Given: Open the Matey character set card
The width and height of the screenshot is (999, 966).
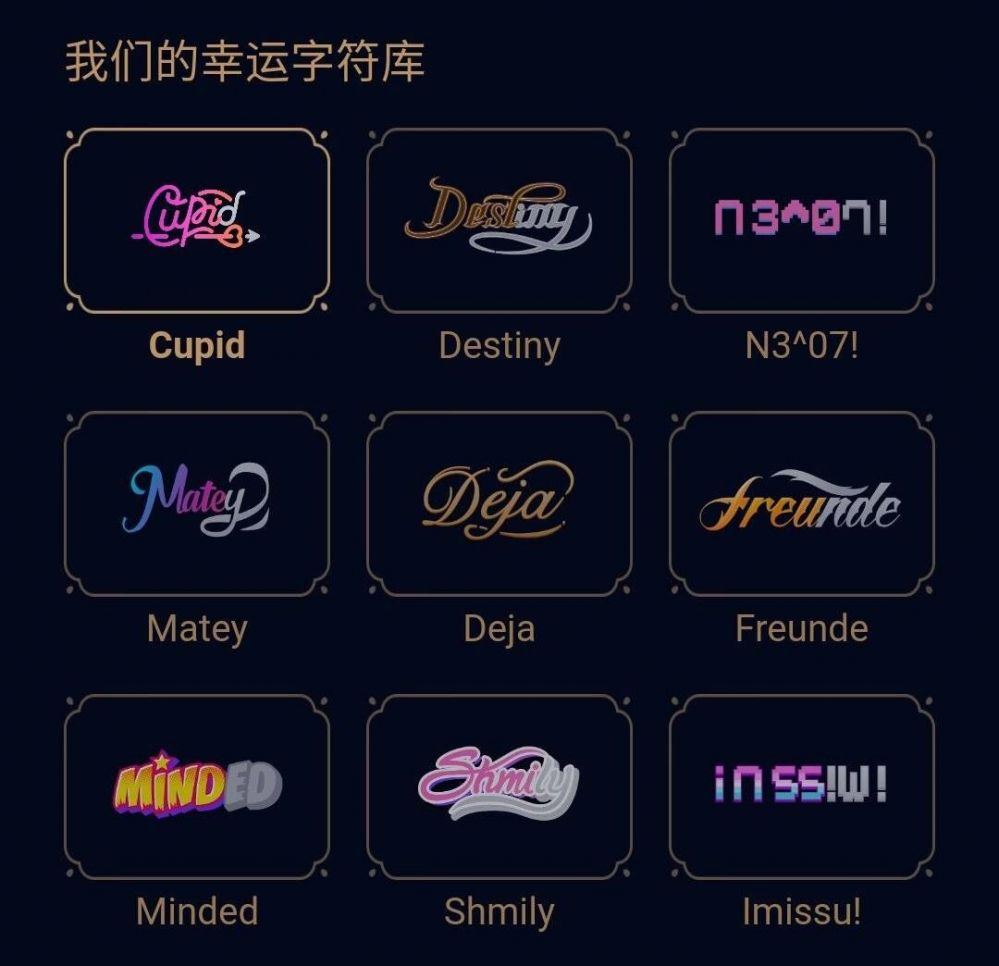Looking at the screenshot, I should click(x=197, y=503).
